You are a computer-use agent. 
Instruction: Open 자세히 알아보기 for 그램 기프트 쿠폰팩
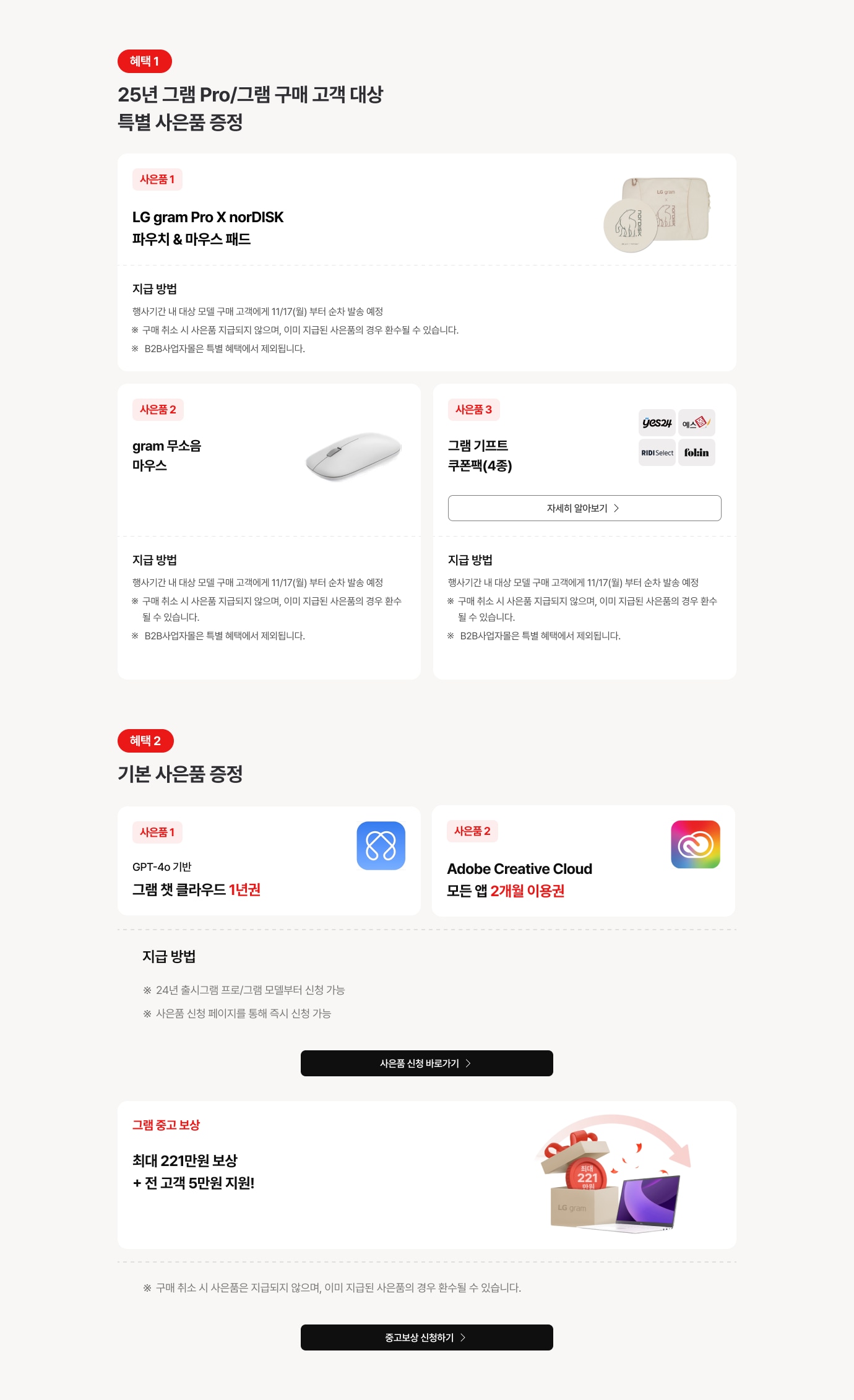tap(584, 508)
